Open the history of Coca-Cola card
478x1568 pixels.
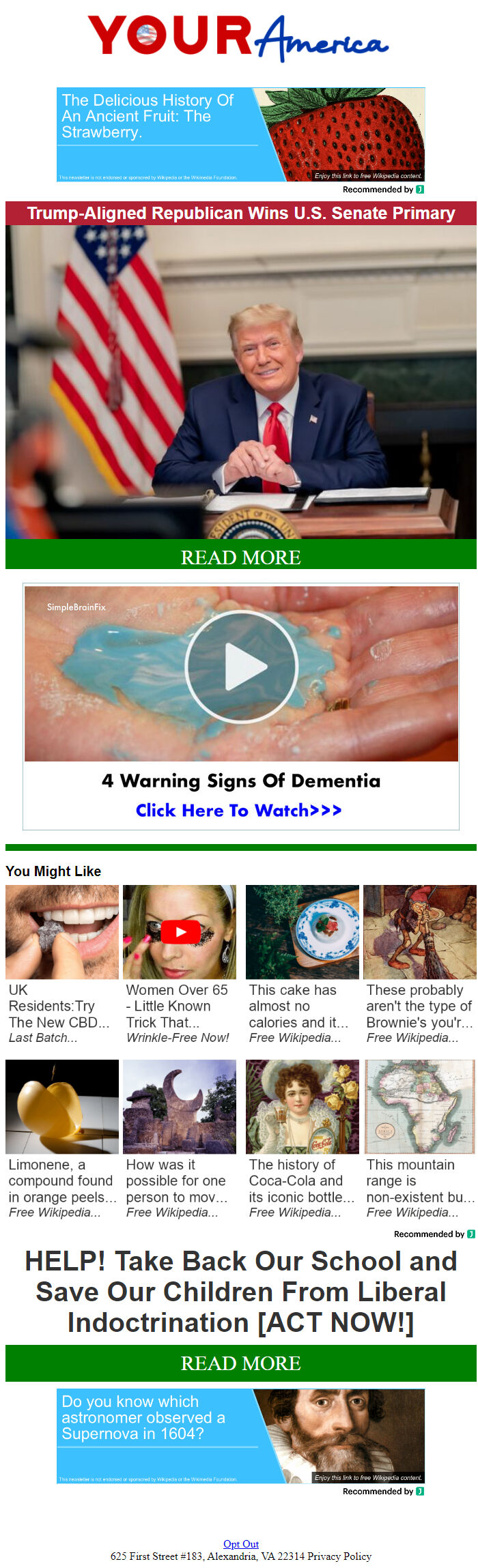tap(302, 1138)
